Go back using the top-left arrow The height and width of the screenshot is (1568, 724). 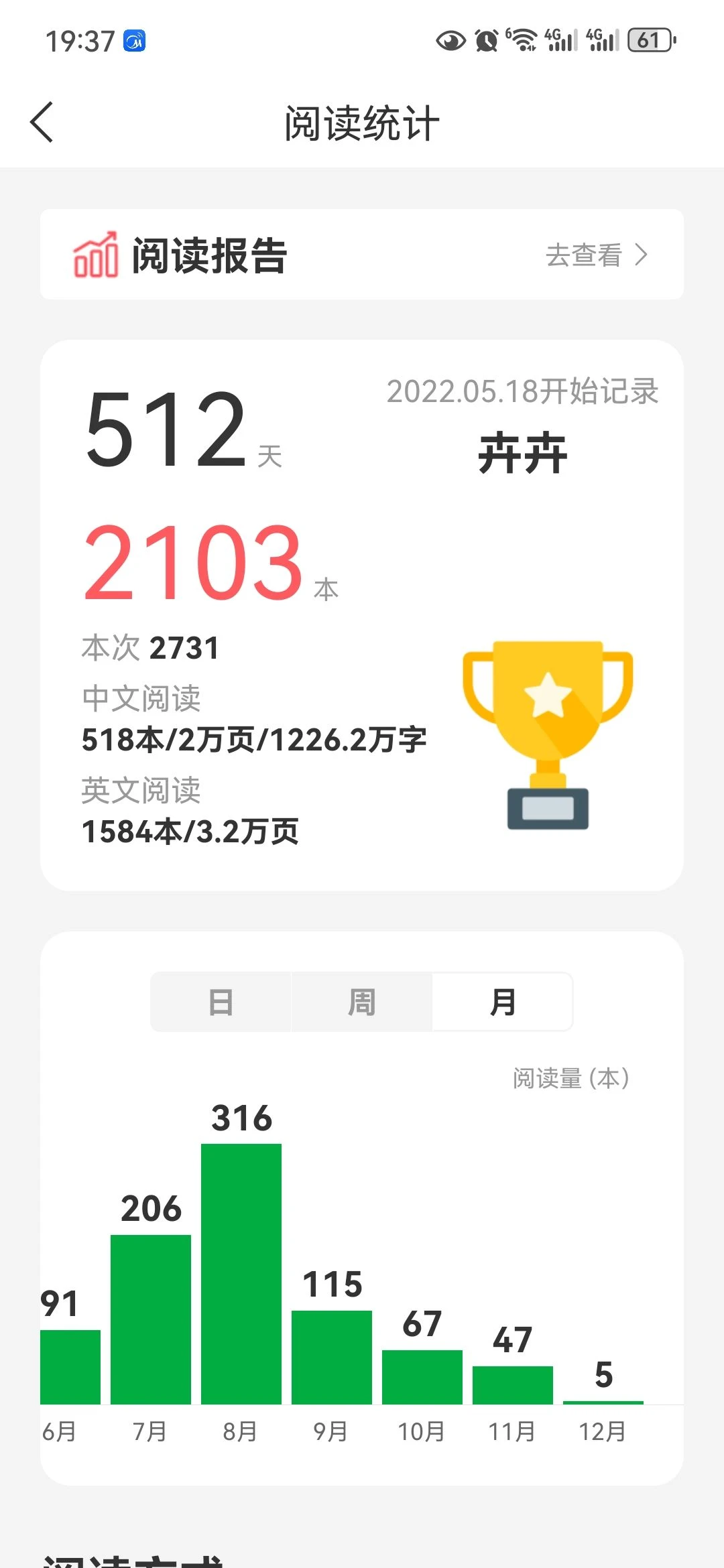pos(42,123)
